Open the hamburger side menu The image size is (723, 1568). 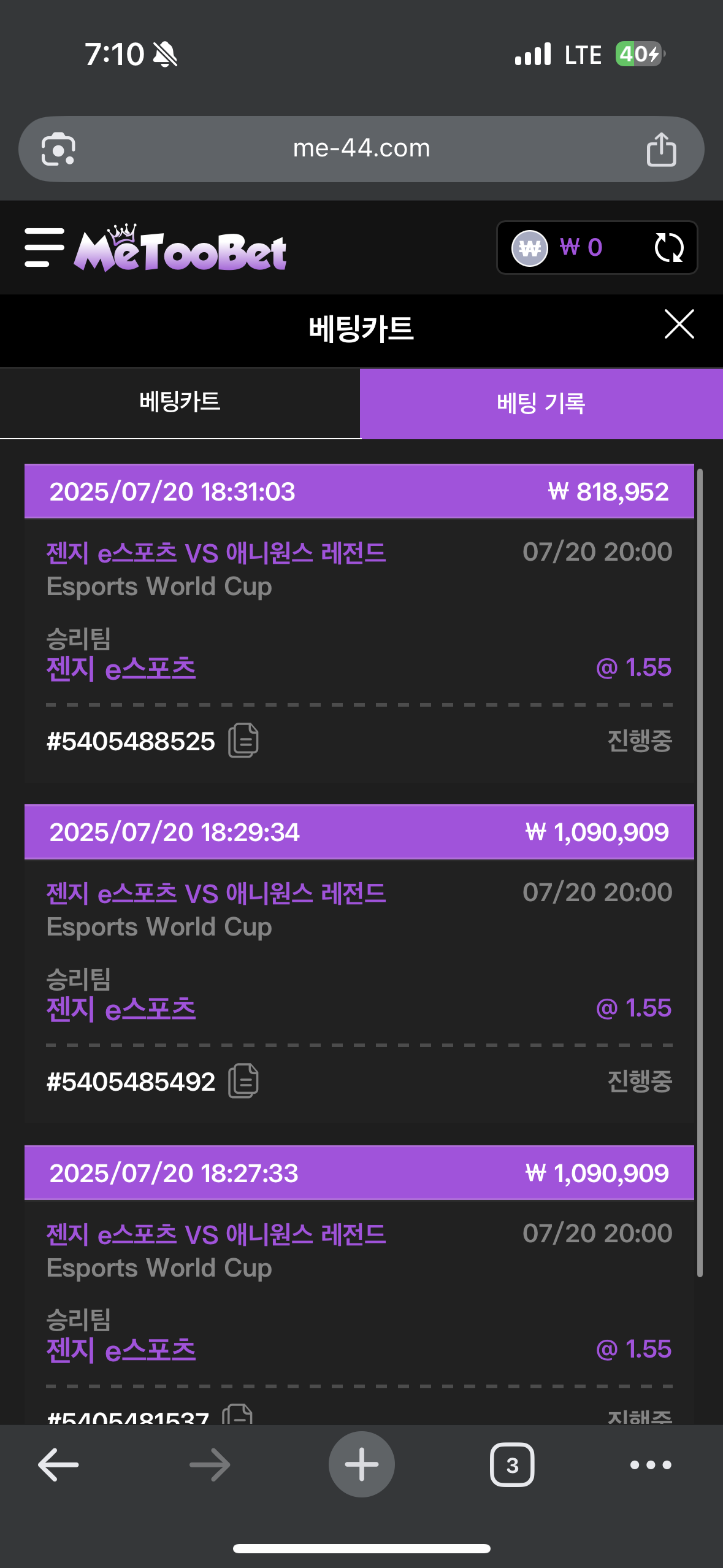44,248
